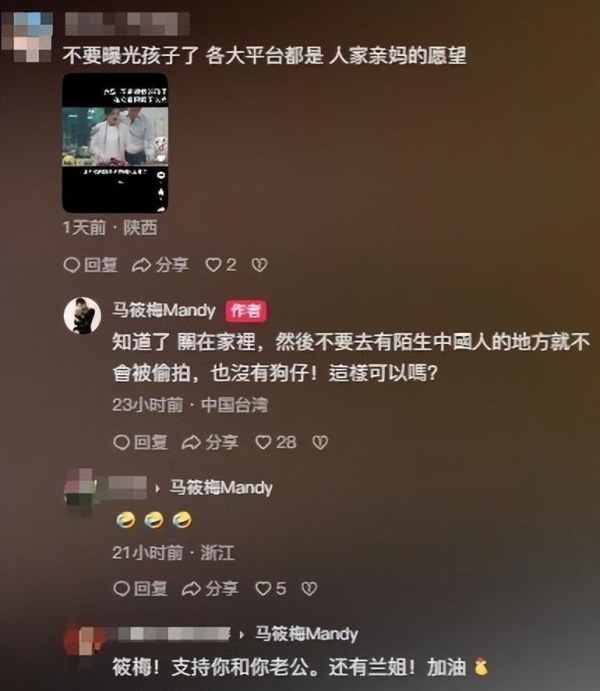
Task: Dislike the comment posted from 陕西
Action: click(x=260, y=265)
